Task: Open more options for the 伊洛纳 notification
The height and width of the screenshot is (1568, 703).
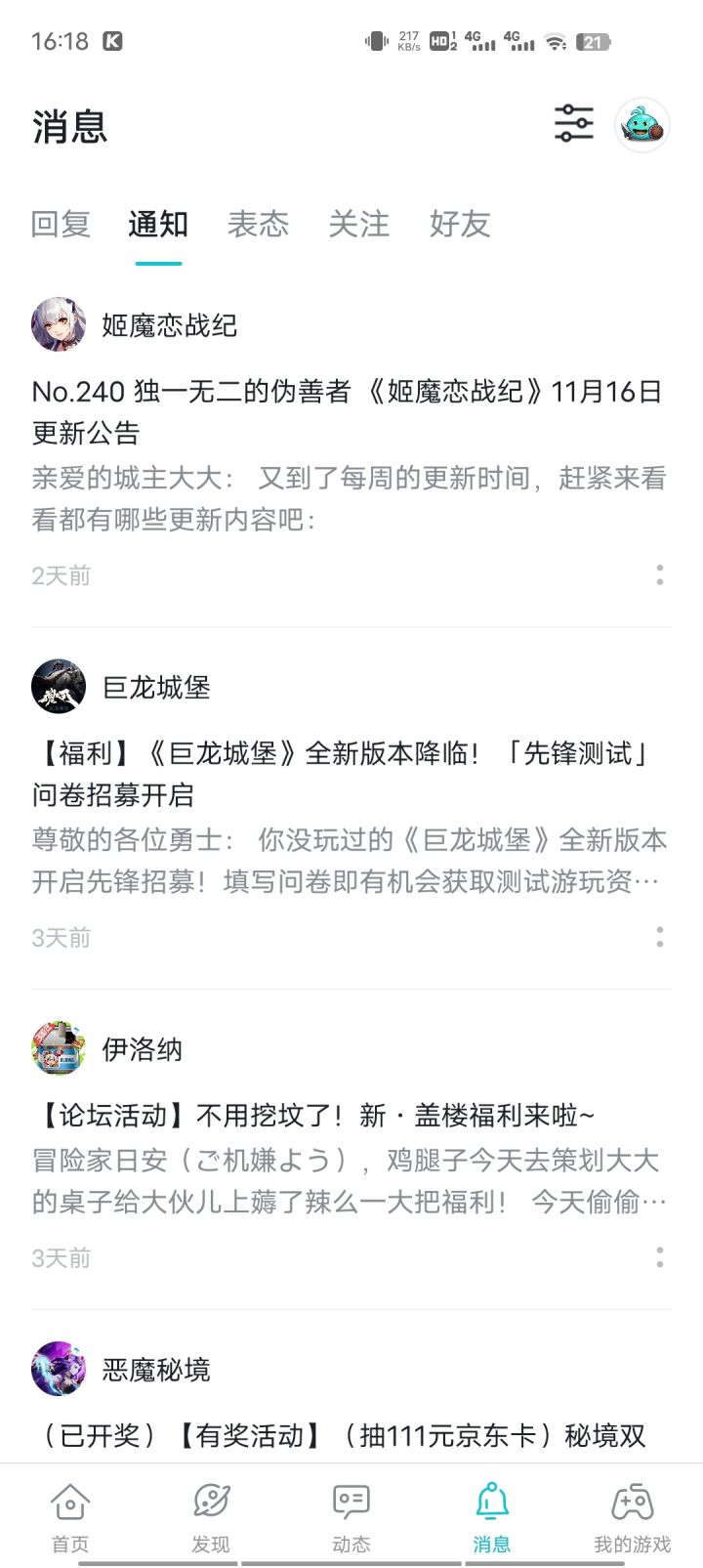Action: 660,1257
